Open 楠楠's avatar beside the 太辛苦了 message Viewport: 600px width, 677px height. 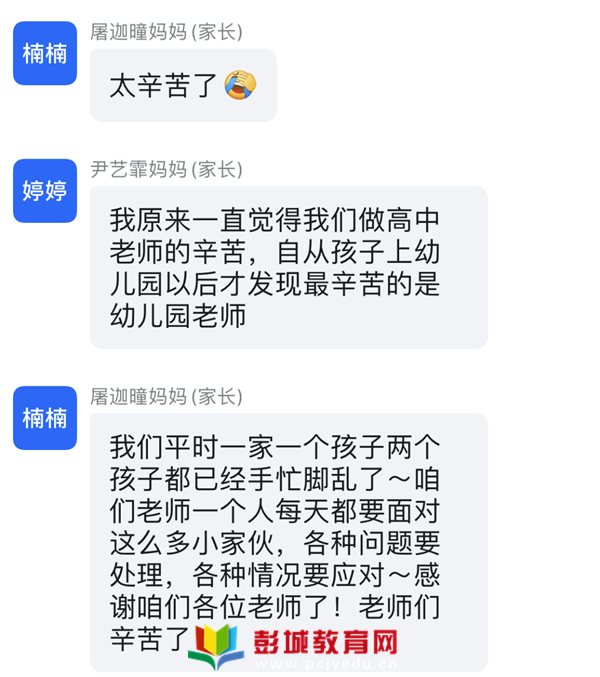[45, 53]
